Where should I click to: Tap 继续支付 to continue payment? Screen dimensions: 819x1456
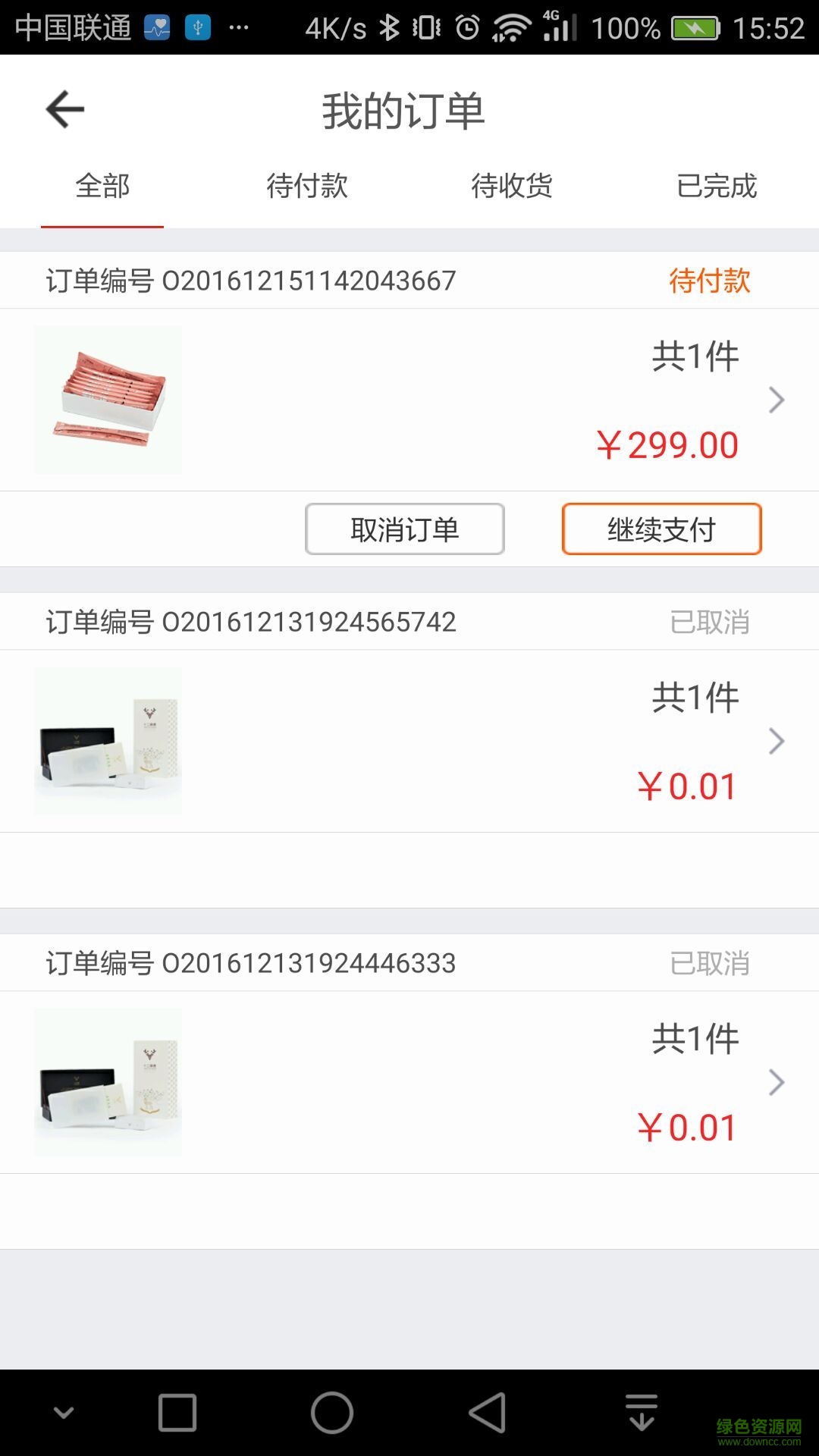click(x=661, y=529)
